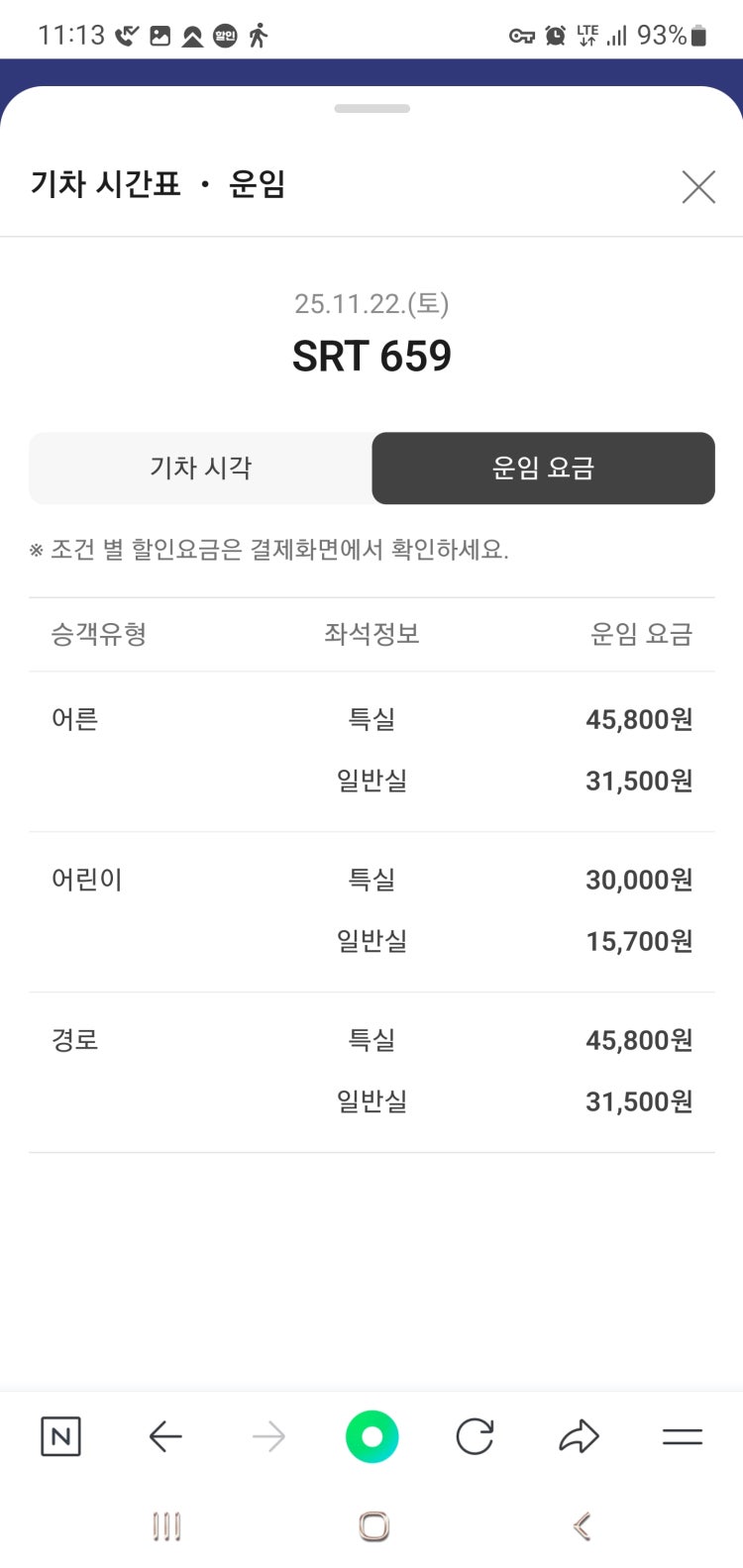Switch to the 기차 시각 tab
743x1568 pixels.
click(201, 468)
